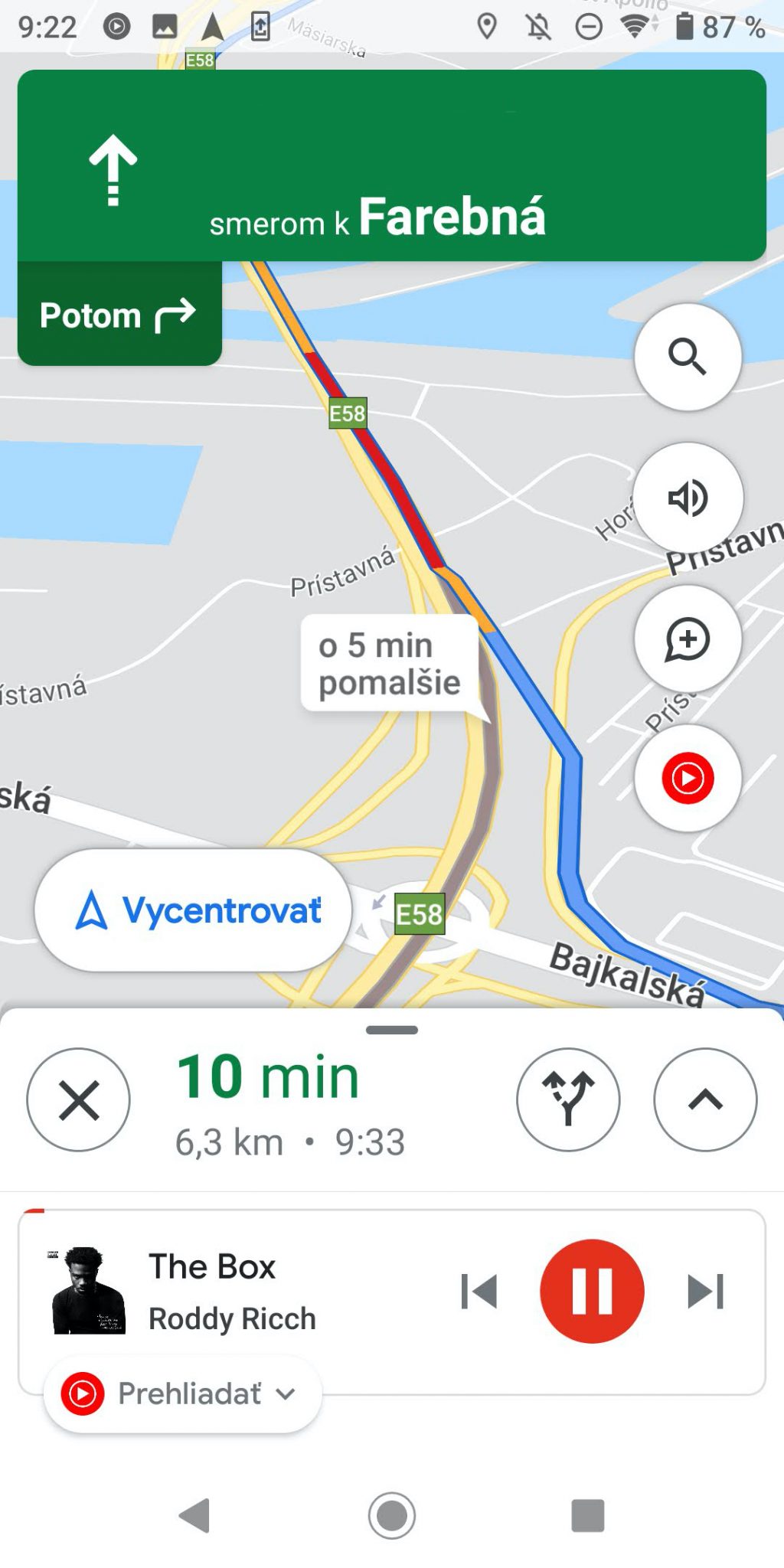784x1568 pixels.
Task: View the next step under Potom
Action: point(119,315)
